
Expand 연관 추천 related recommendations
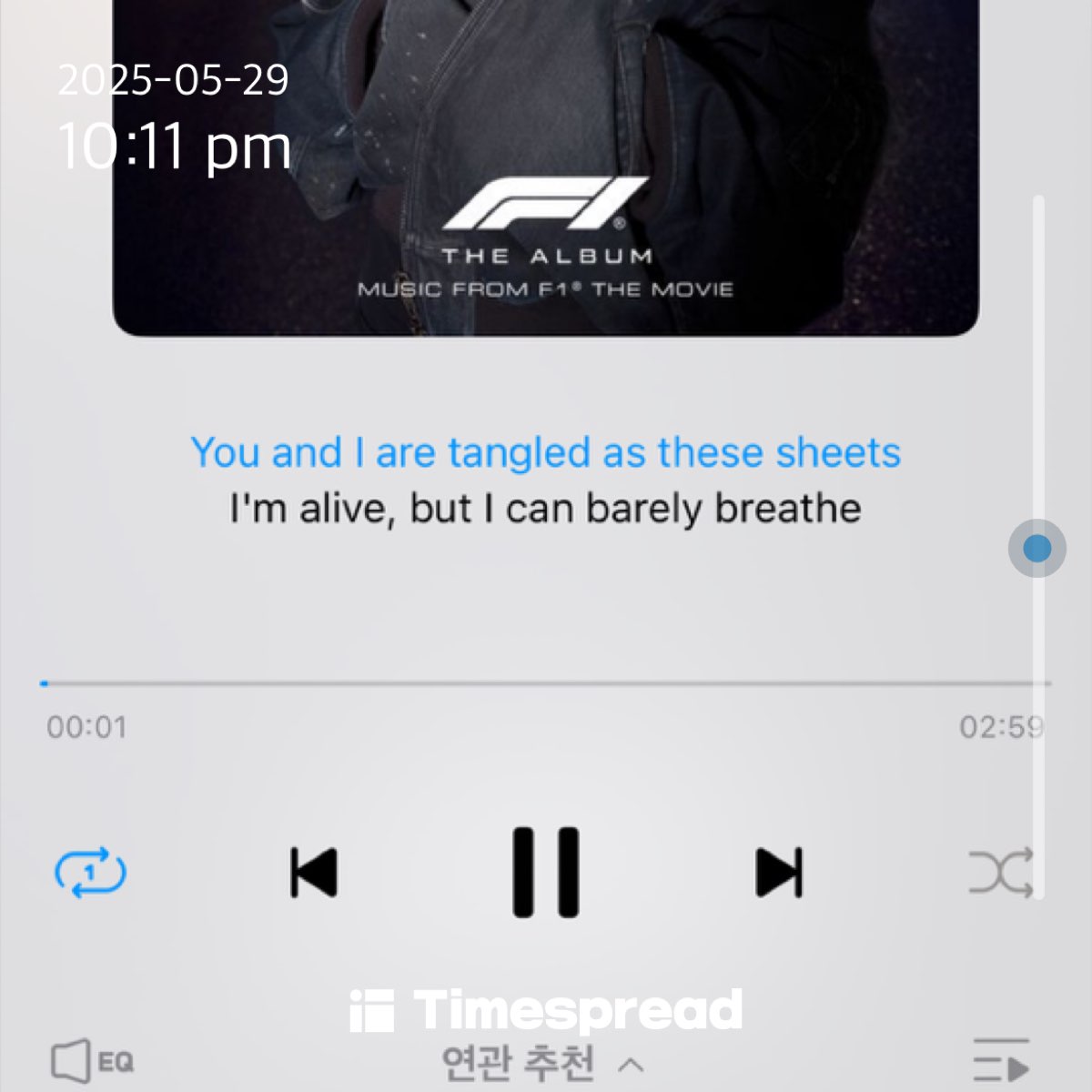(543, 1062)
